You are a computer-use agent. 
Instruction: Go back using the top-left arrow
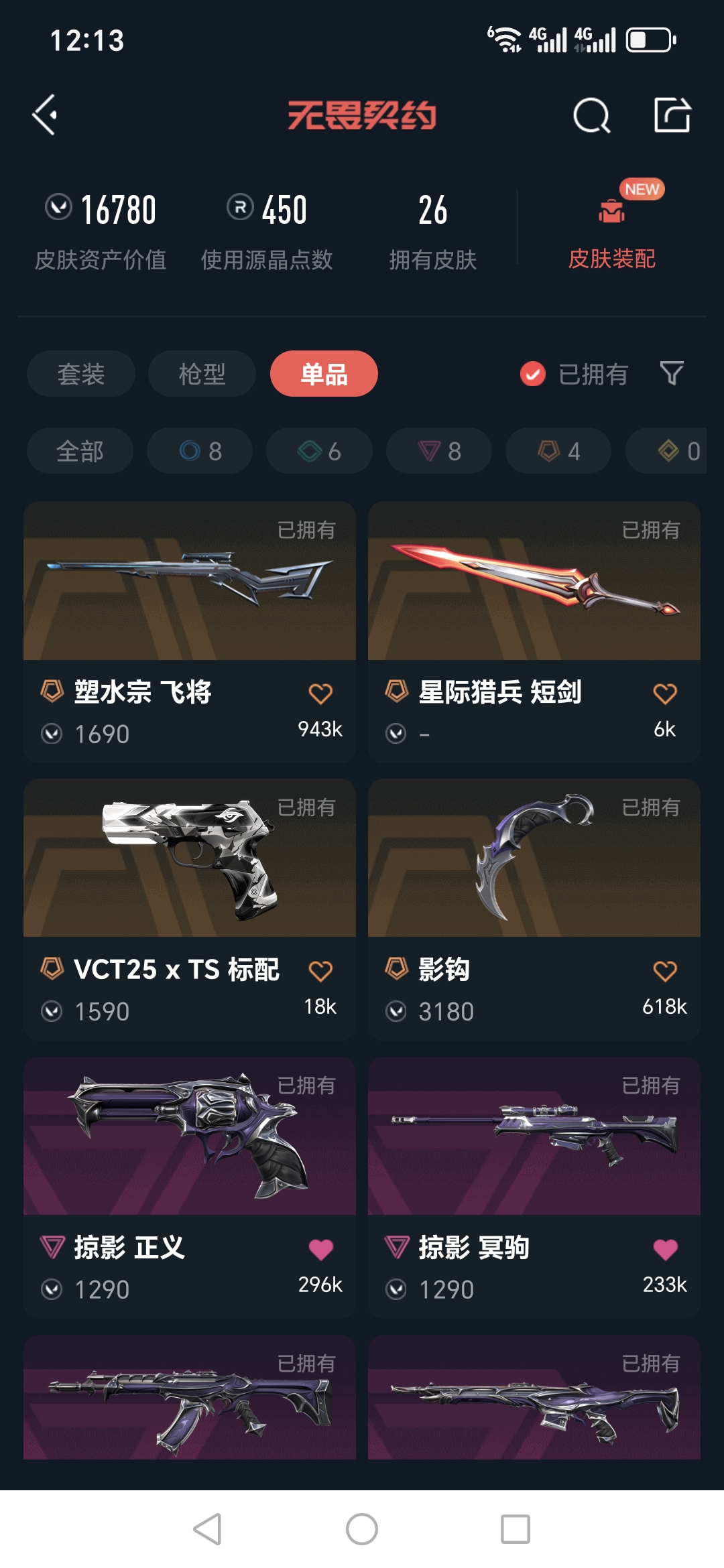(44, 115)
